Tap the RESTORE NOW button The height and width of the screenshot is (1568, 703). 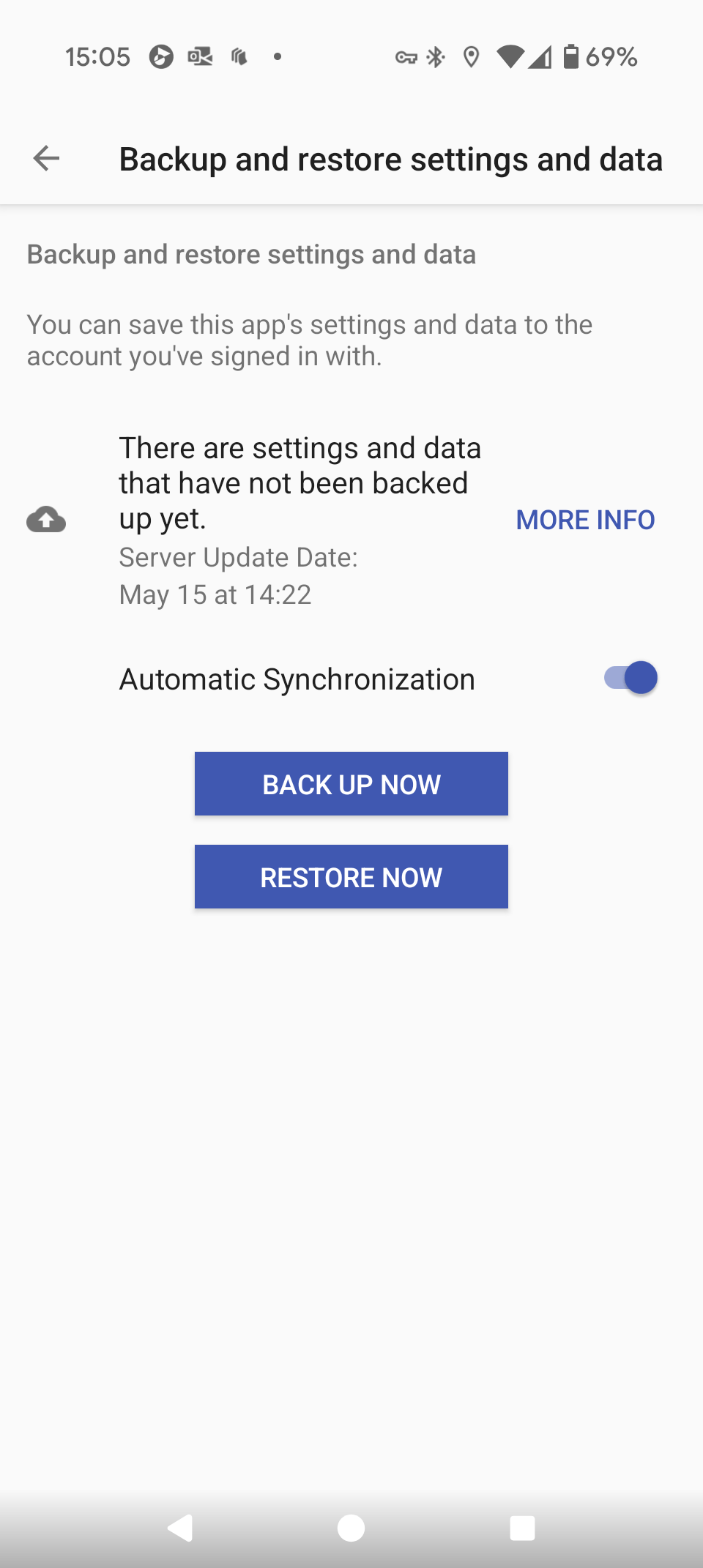coord(351,877)
